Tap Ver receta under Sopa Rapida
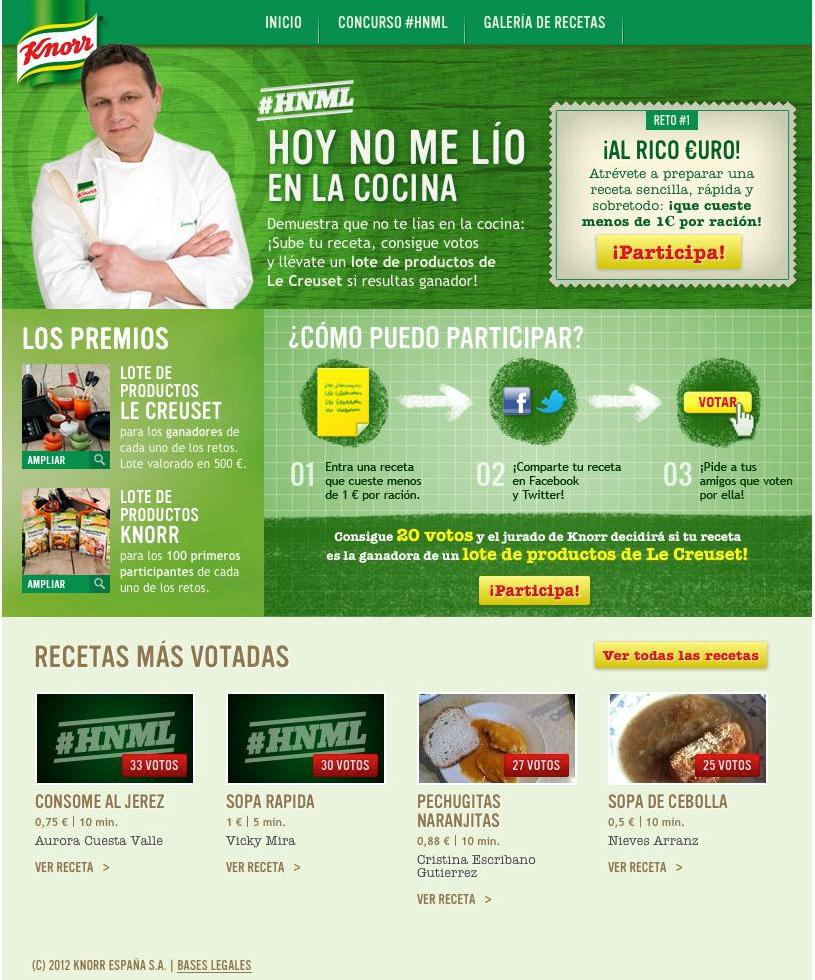The width and height of the screenshot is (815, 980). (263, 867)
